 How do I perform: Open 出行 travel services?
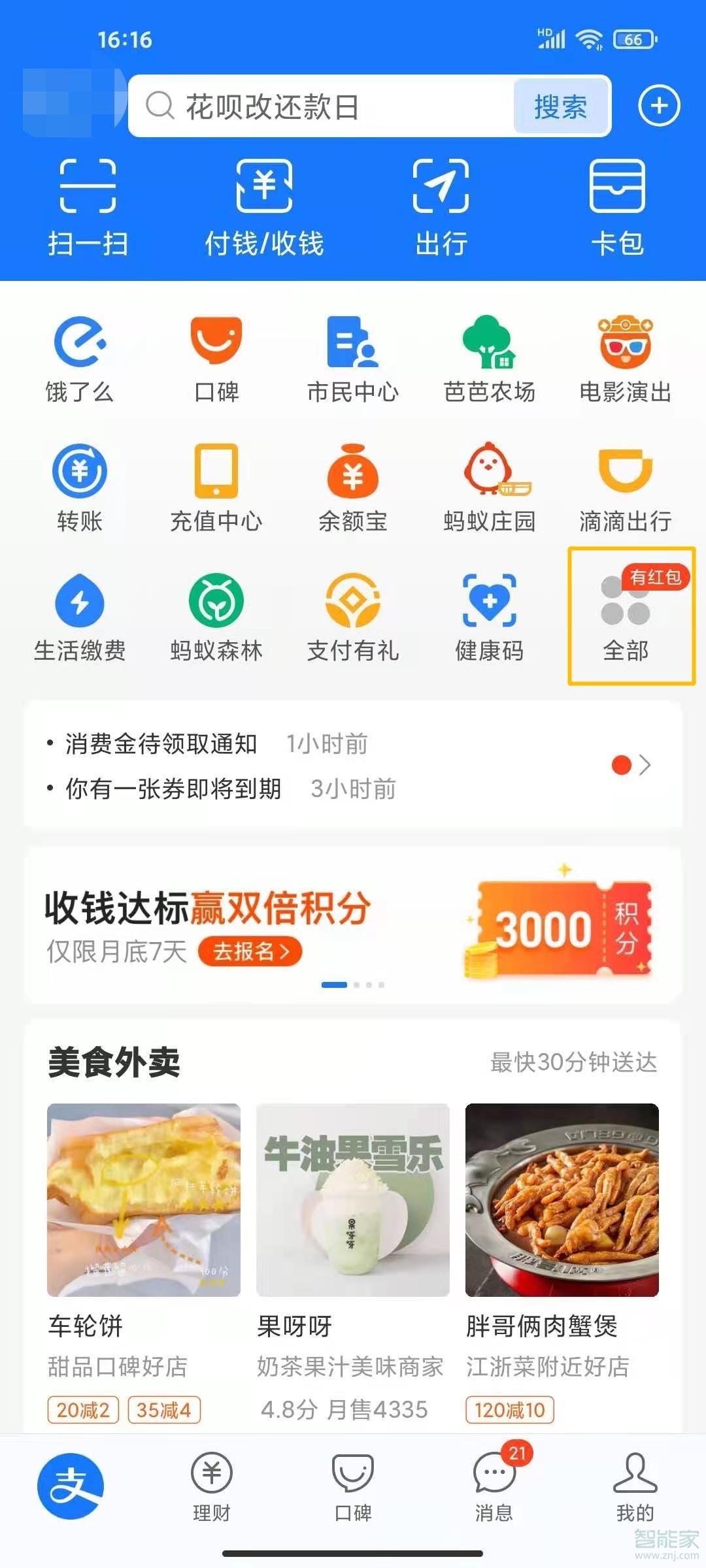pyautogui.click(x=441, y=207)
